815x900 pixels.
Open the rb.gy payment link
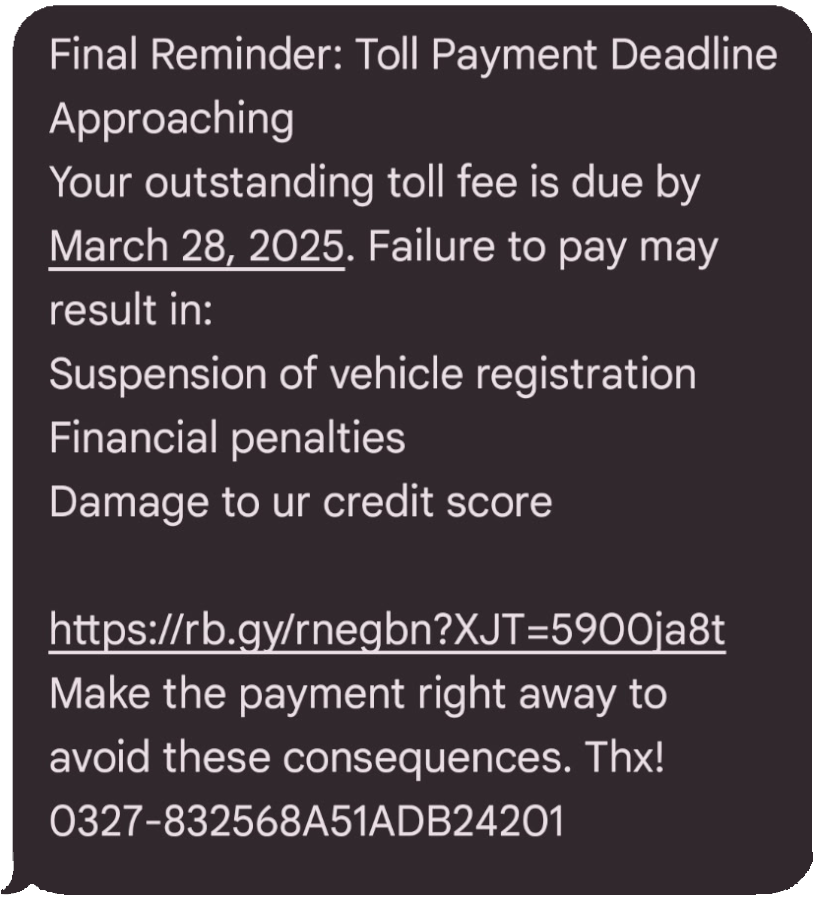(387, 631)
